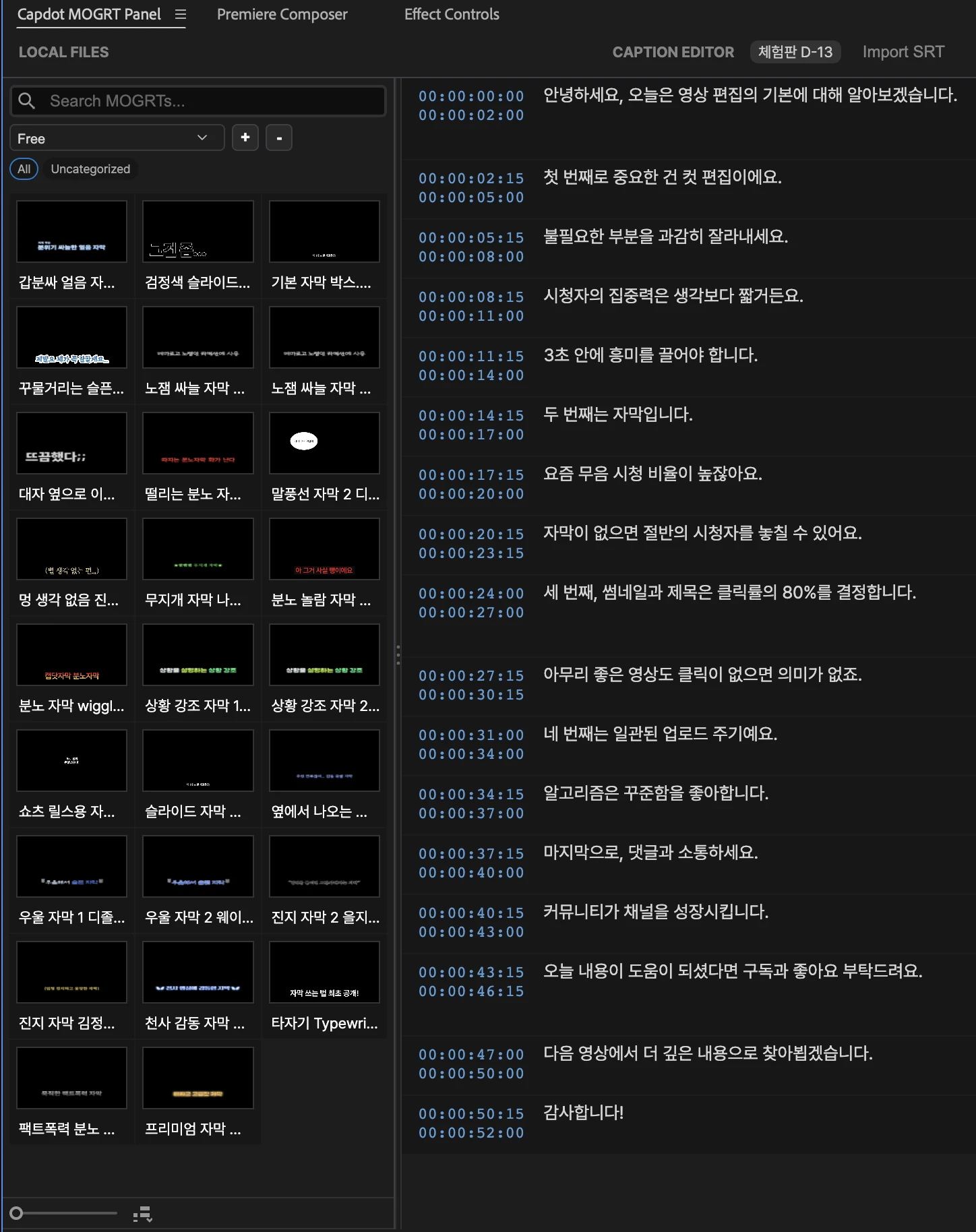Open the Capdot MOGRT Panel menu icon
The image size is (976, 1232).
click(180, 14)
